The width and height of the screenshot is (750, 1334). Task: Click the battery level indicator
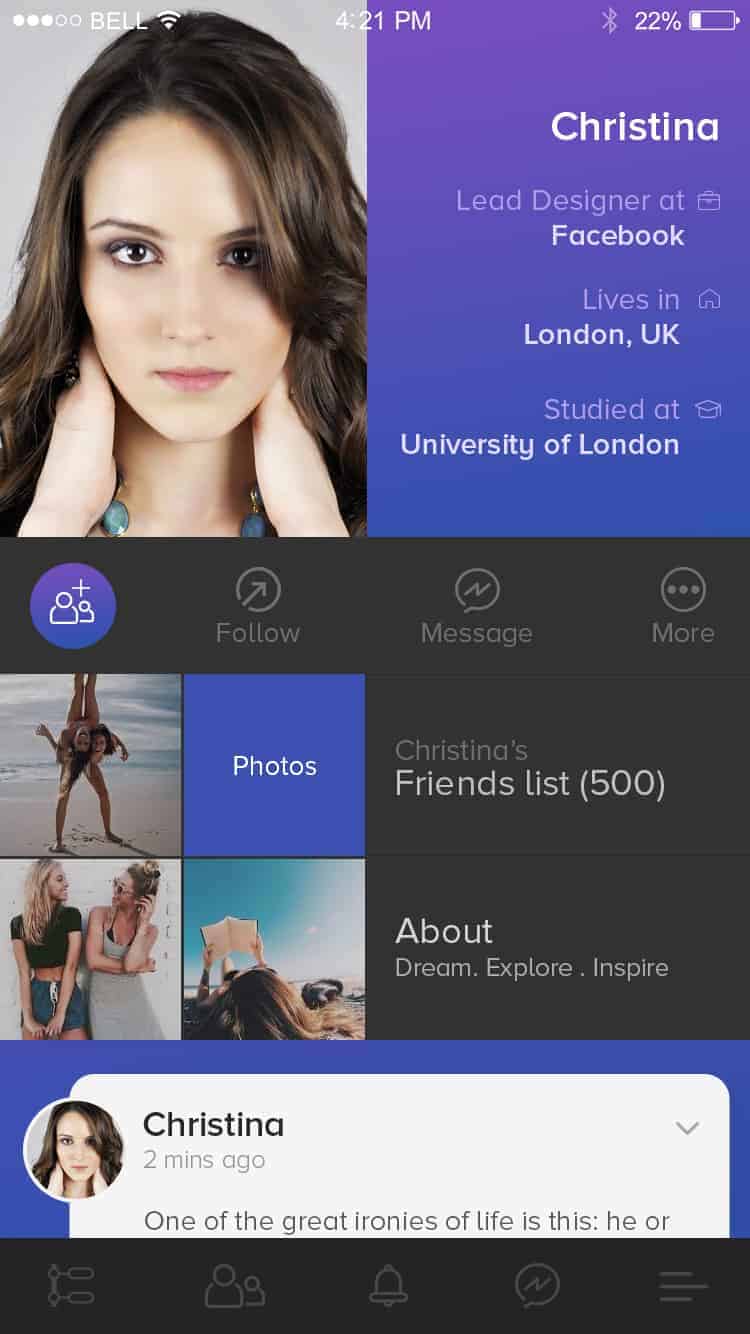click(710, 19)
